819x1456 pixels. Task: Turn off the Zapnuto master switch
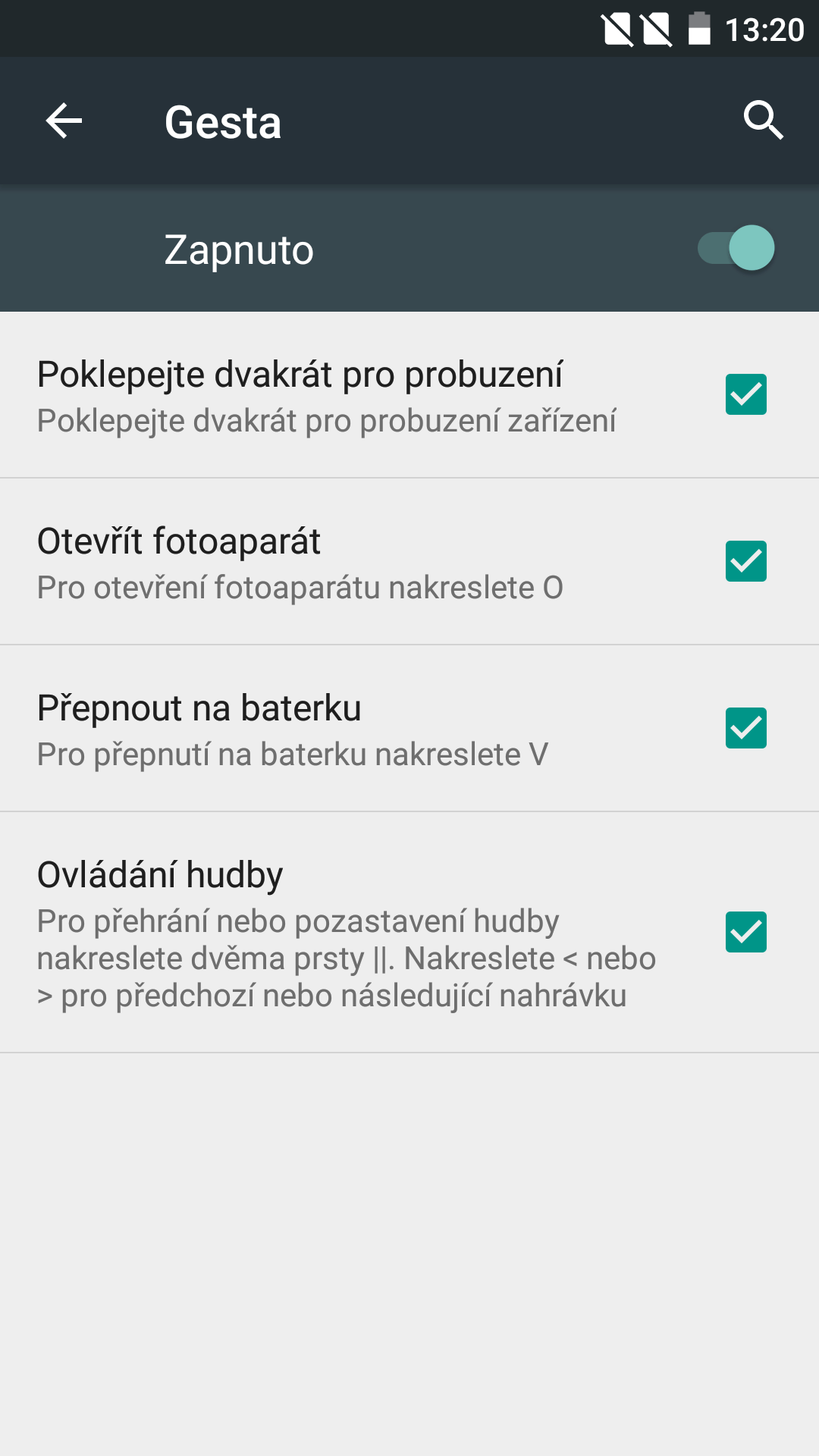(x=736, y=248)
